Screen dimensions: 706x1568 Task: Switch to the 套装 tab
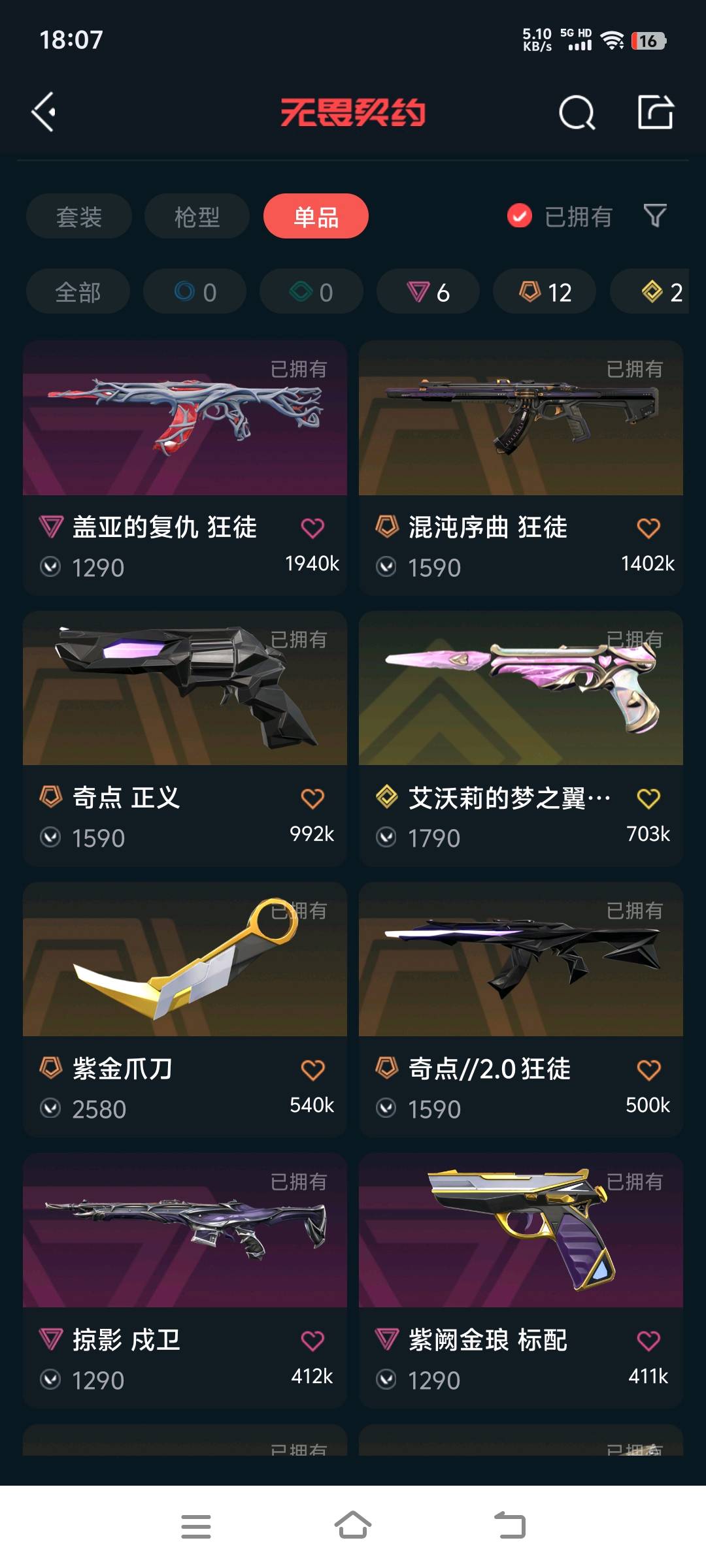click(79, 216)
